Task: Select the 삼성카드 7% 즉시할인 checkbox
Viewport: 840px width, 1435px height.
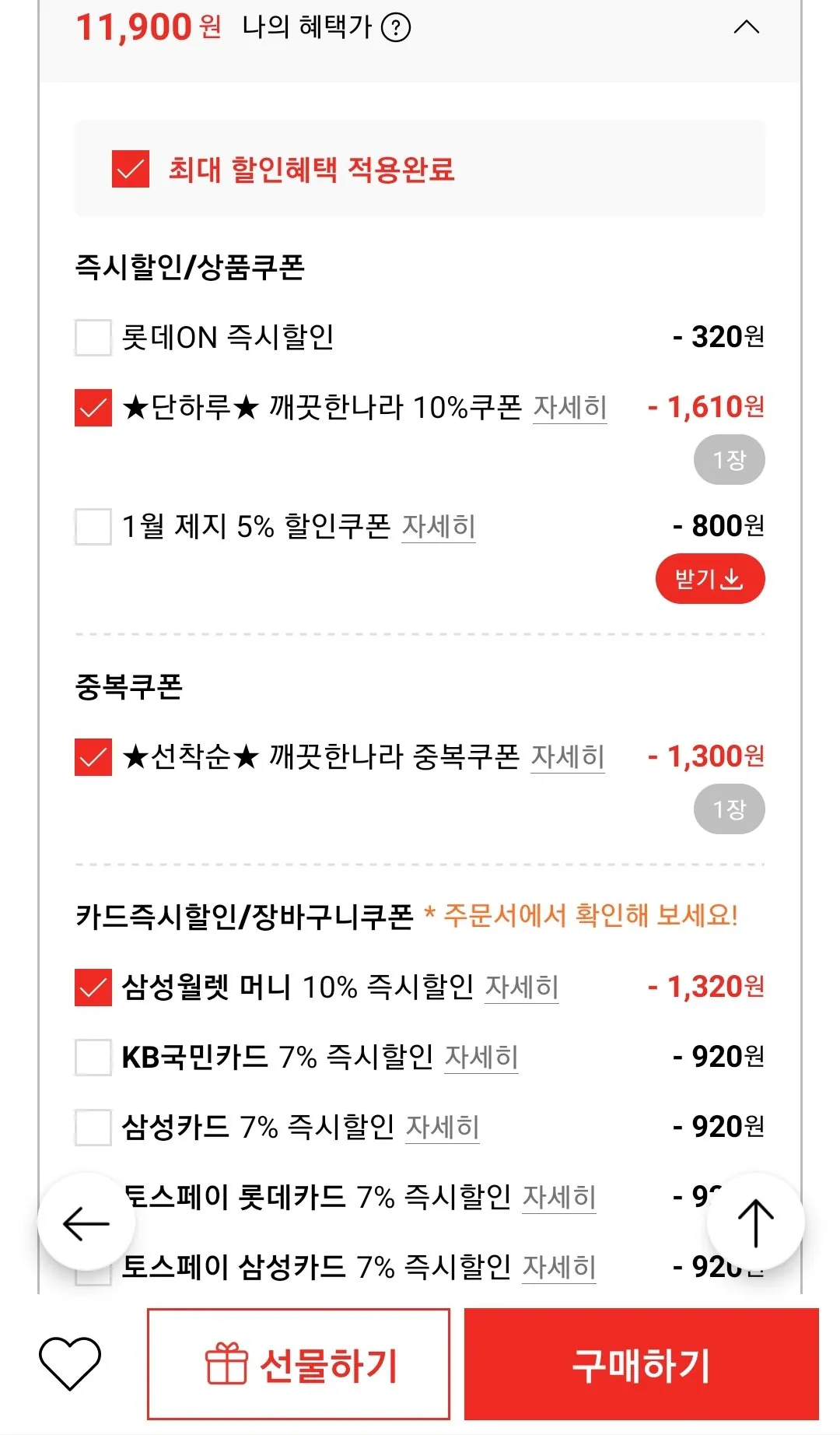Action: point(93,1126)
